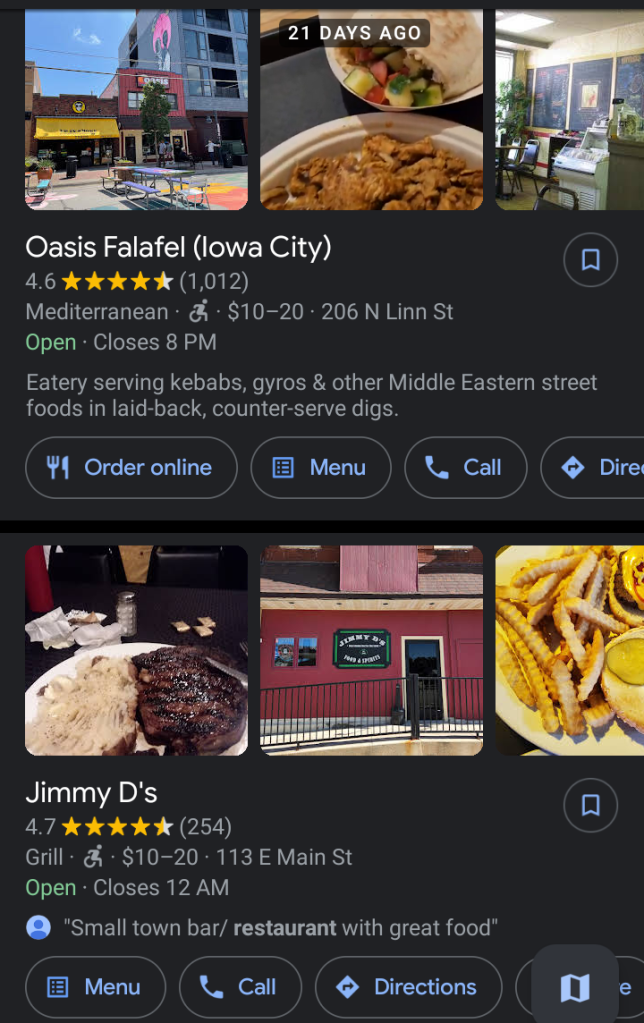Switch to the map view
Viewport: 644px width, 1023px height.
575,987
